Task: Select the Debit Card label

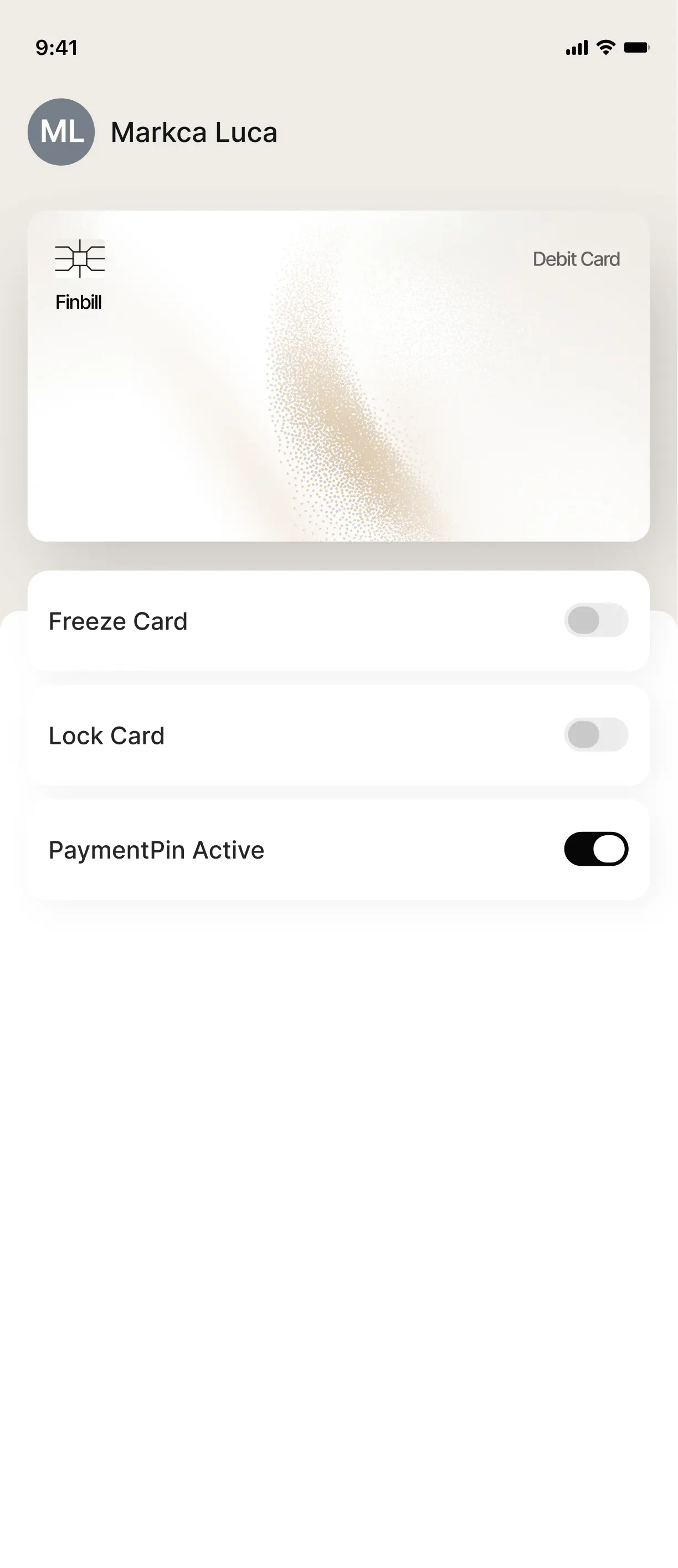Action: pyautogui.click(x=576, y=259)
